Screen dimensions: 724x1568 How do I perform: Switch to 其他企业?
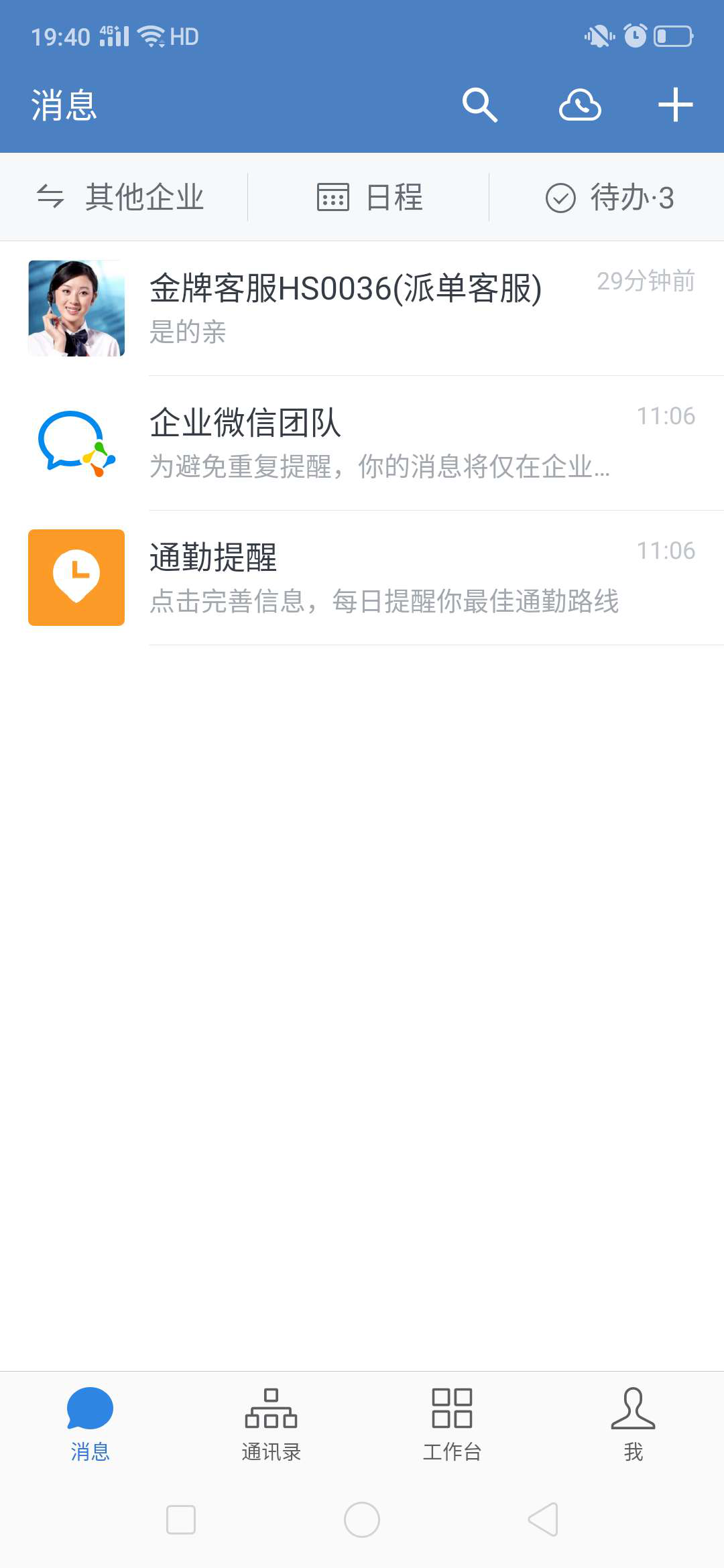click(x=121, y=197)
